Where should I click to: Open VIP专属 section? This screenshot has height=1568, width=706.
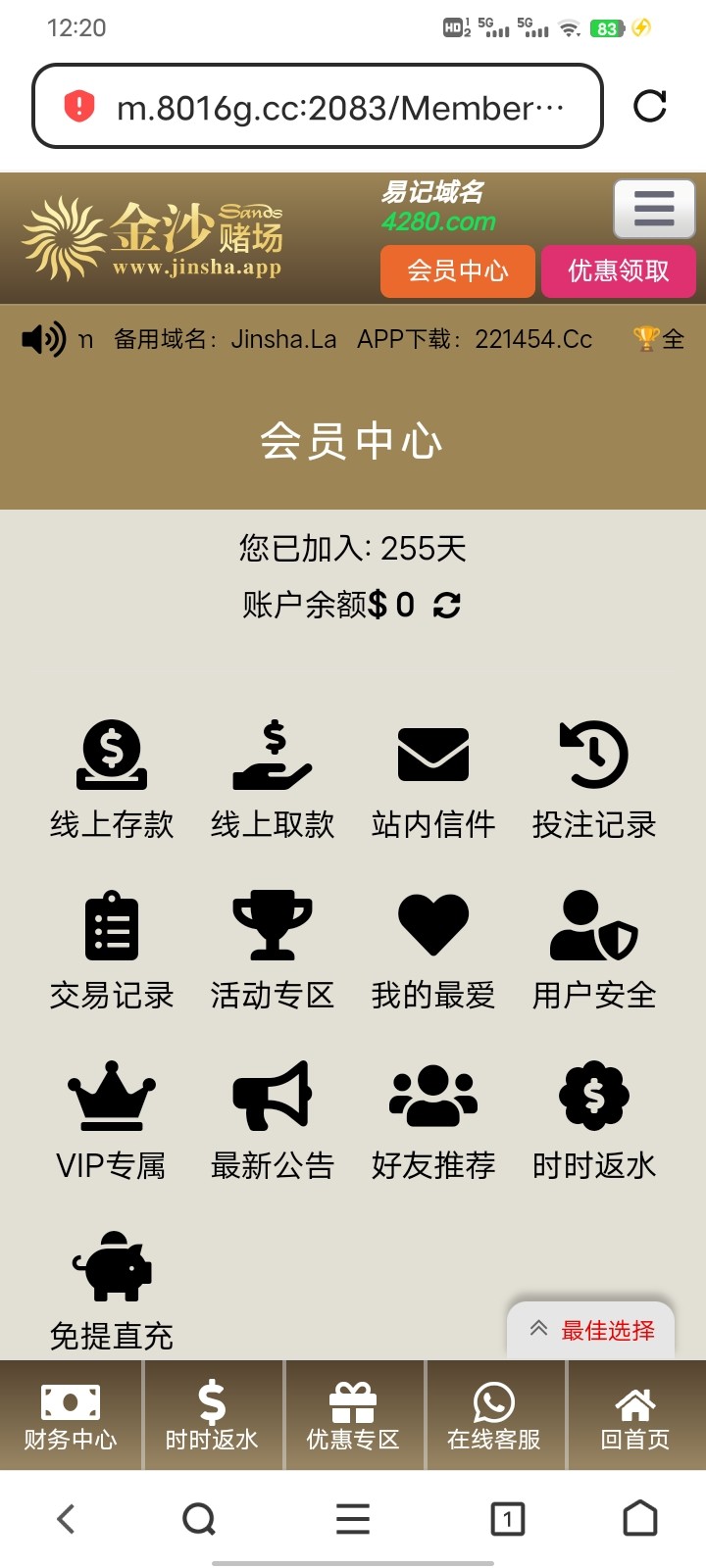tap(112, 1121)
